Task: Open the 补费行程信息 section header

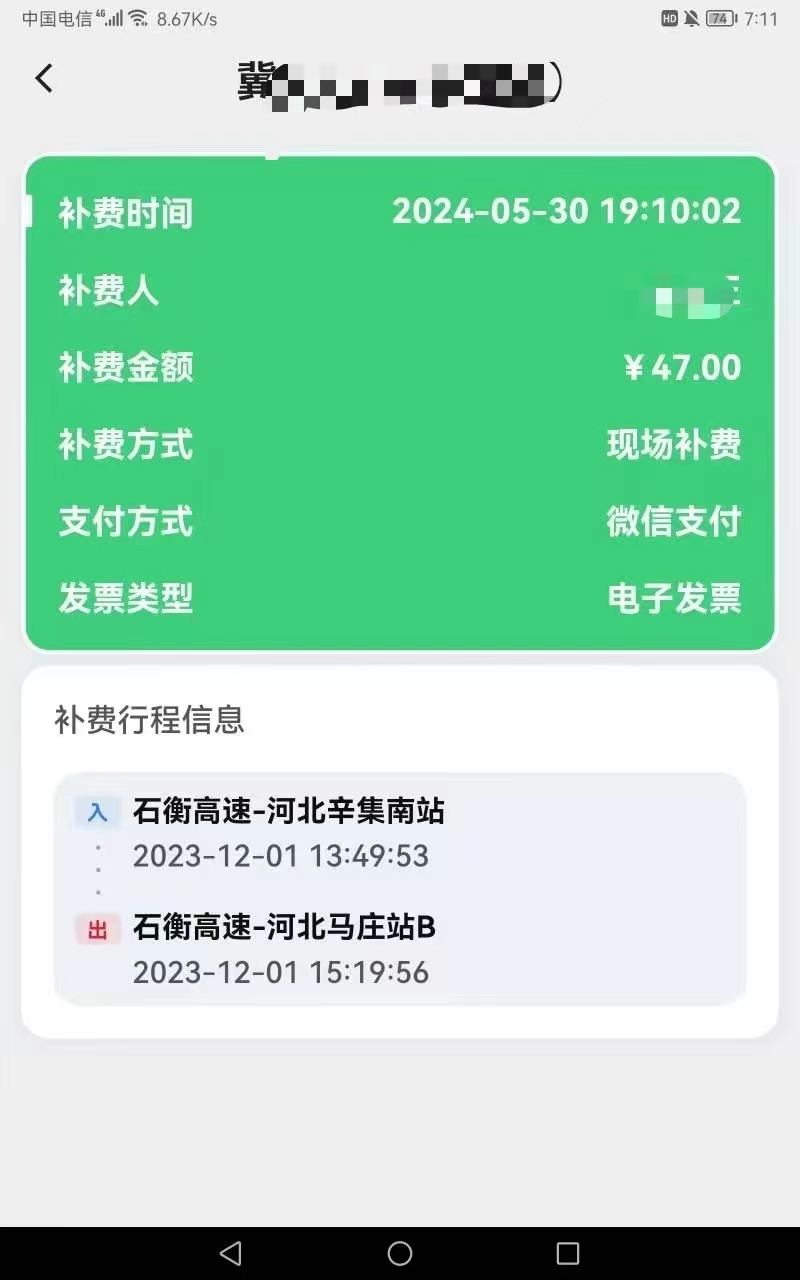Action: [152, 720]
